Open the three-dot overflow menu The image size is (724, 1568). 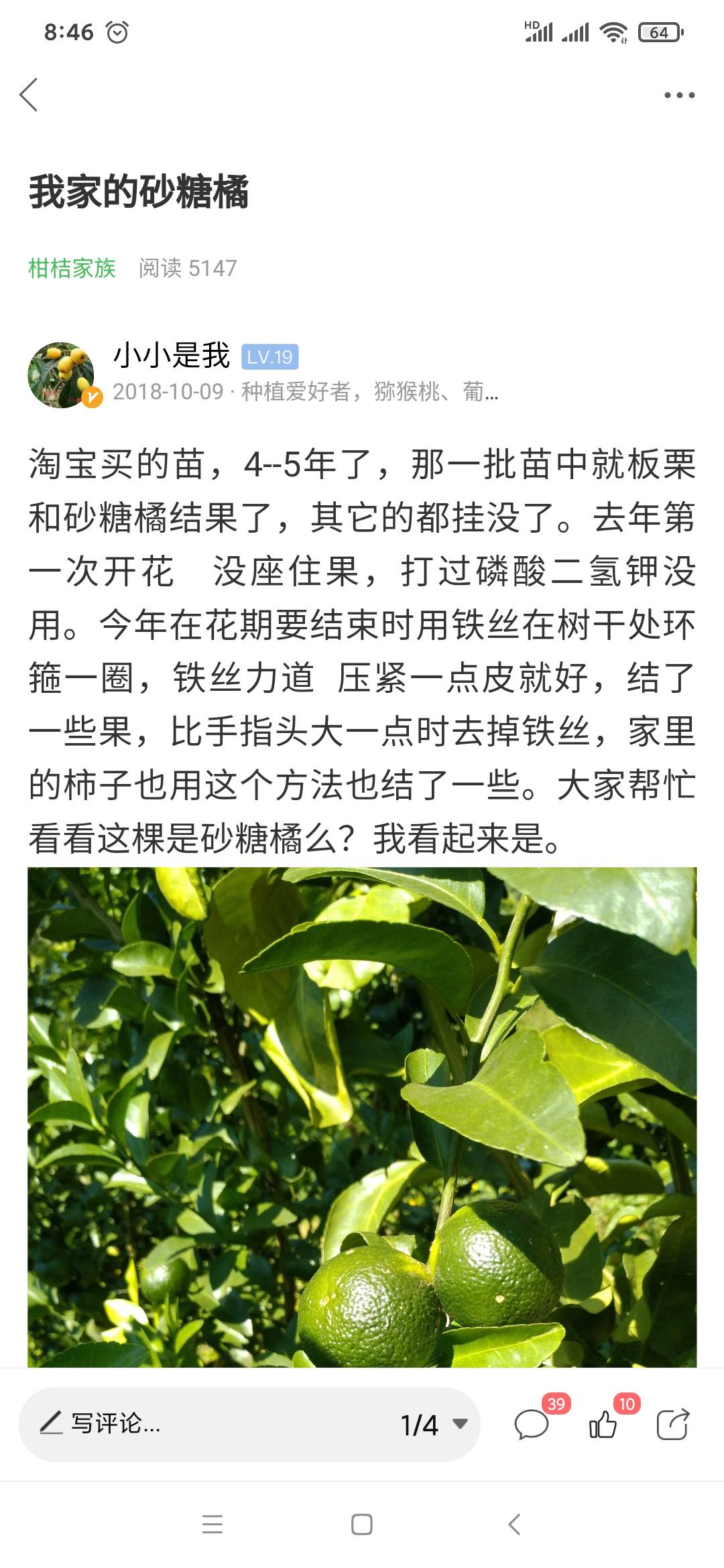pos(679,95)
